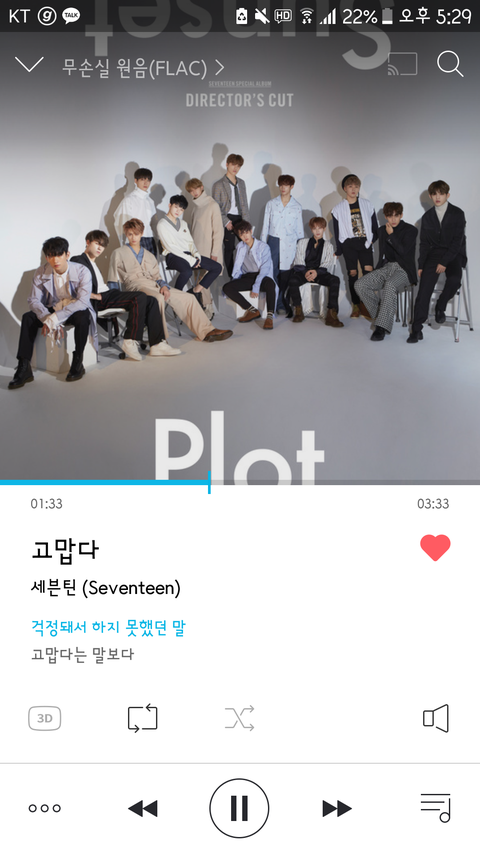Unlike the song 고맙다 with the heart
Screen dimensions: 480x853
(435, 548)
